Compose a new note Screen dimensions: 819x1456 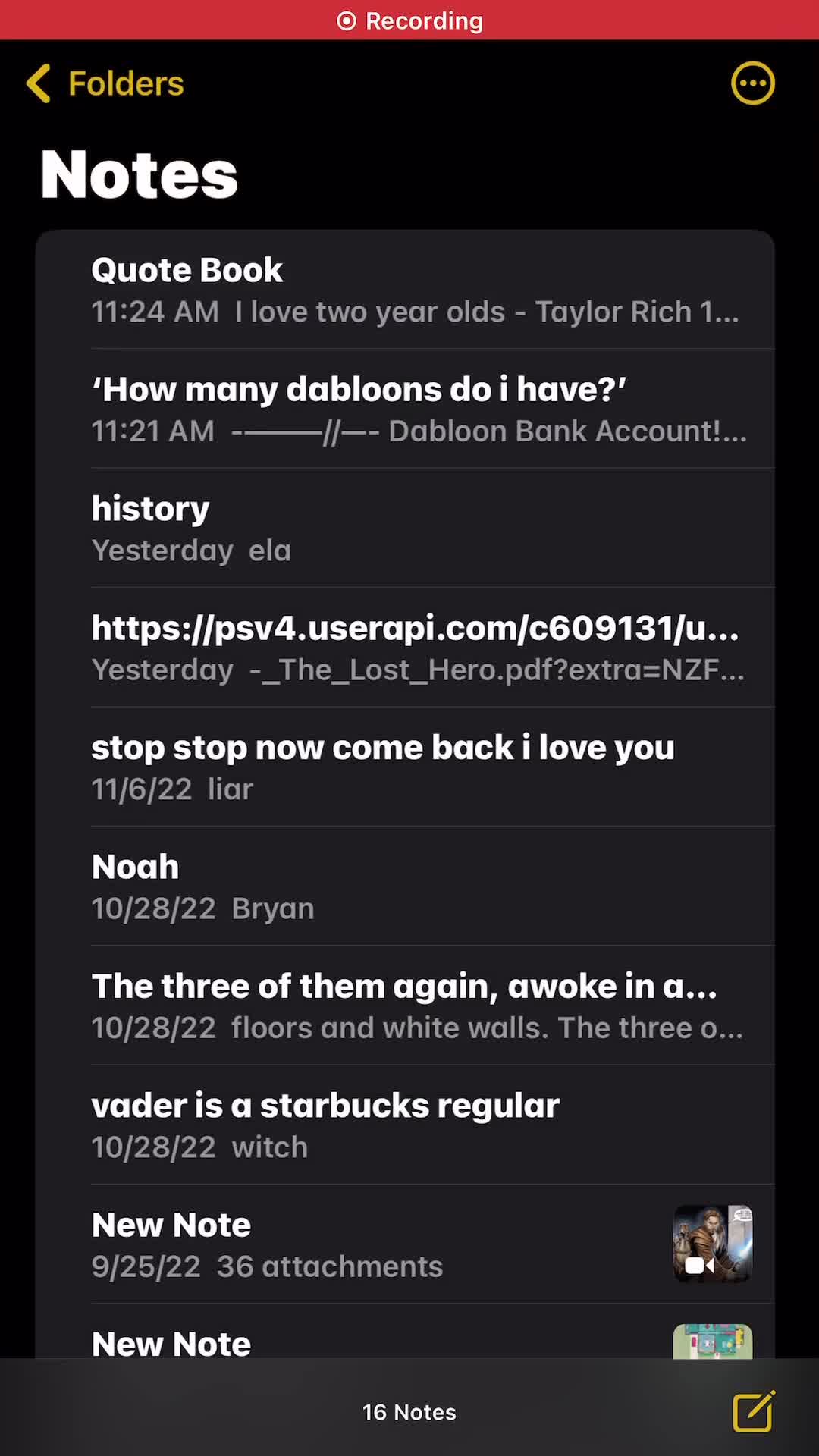pos(753,1411)
